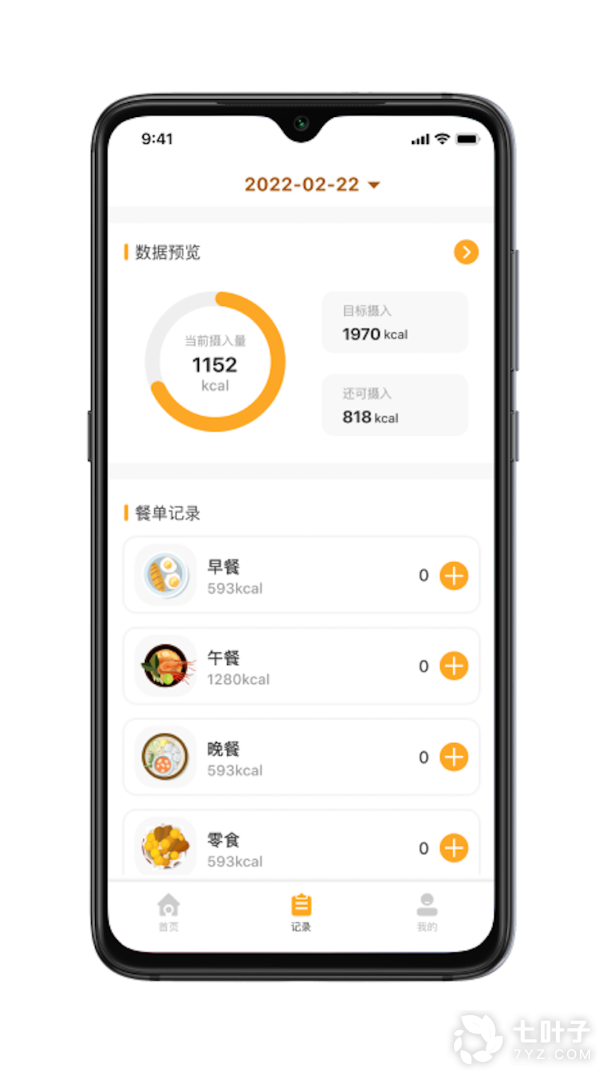The width and height of the screenshot is (607, 1080).
Task: Add food to 早餐
Action: (x=454, y=576)
